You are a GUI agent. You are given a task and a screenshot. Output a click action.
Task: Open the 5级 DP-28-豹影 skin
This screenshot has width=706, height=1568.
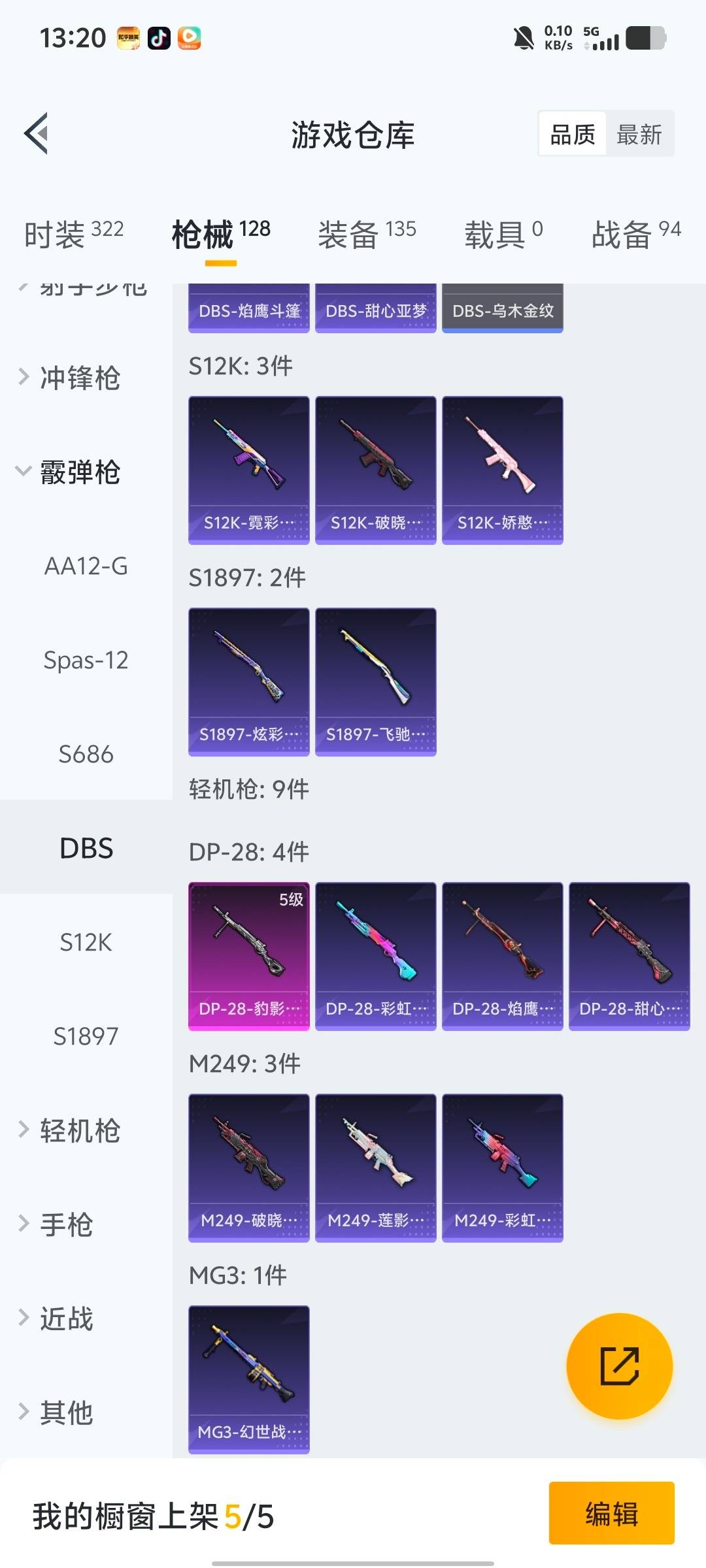point(248,956)
